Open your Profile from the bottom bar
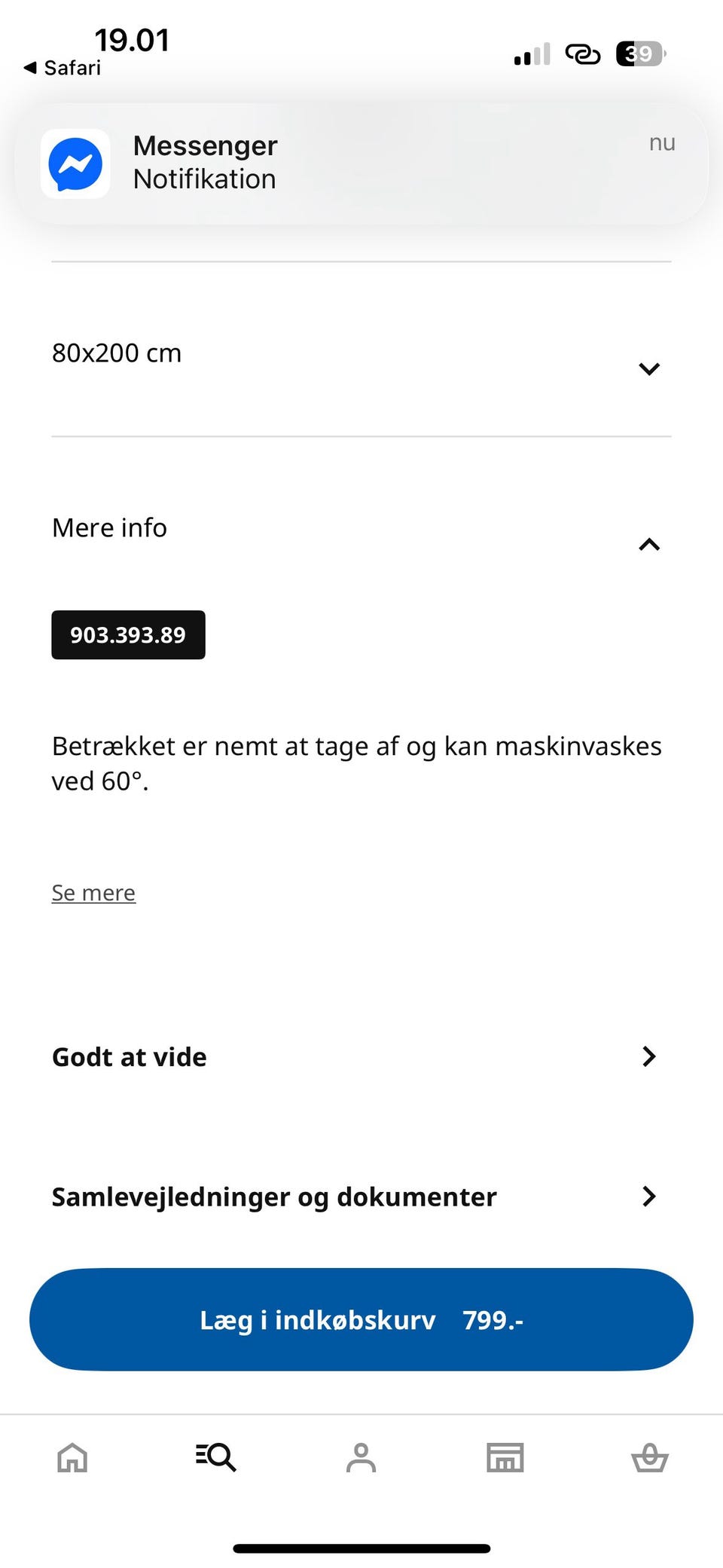The image size is (723, 1568). click(361, 1456)
